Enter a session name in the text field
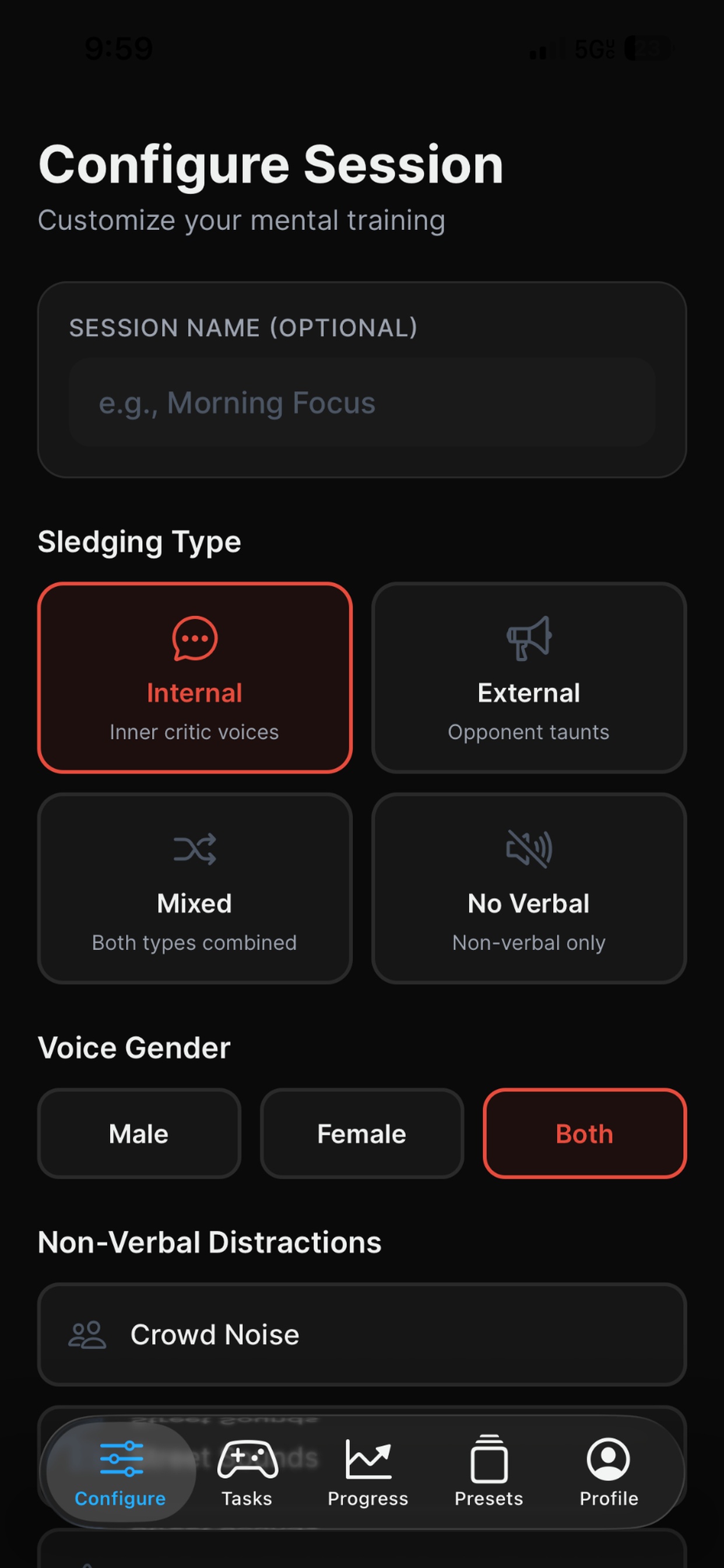This screenshot has width=724, height=1568. pos(361,403)
